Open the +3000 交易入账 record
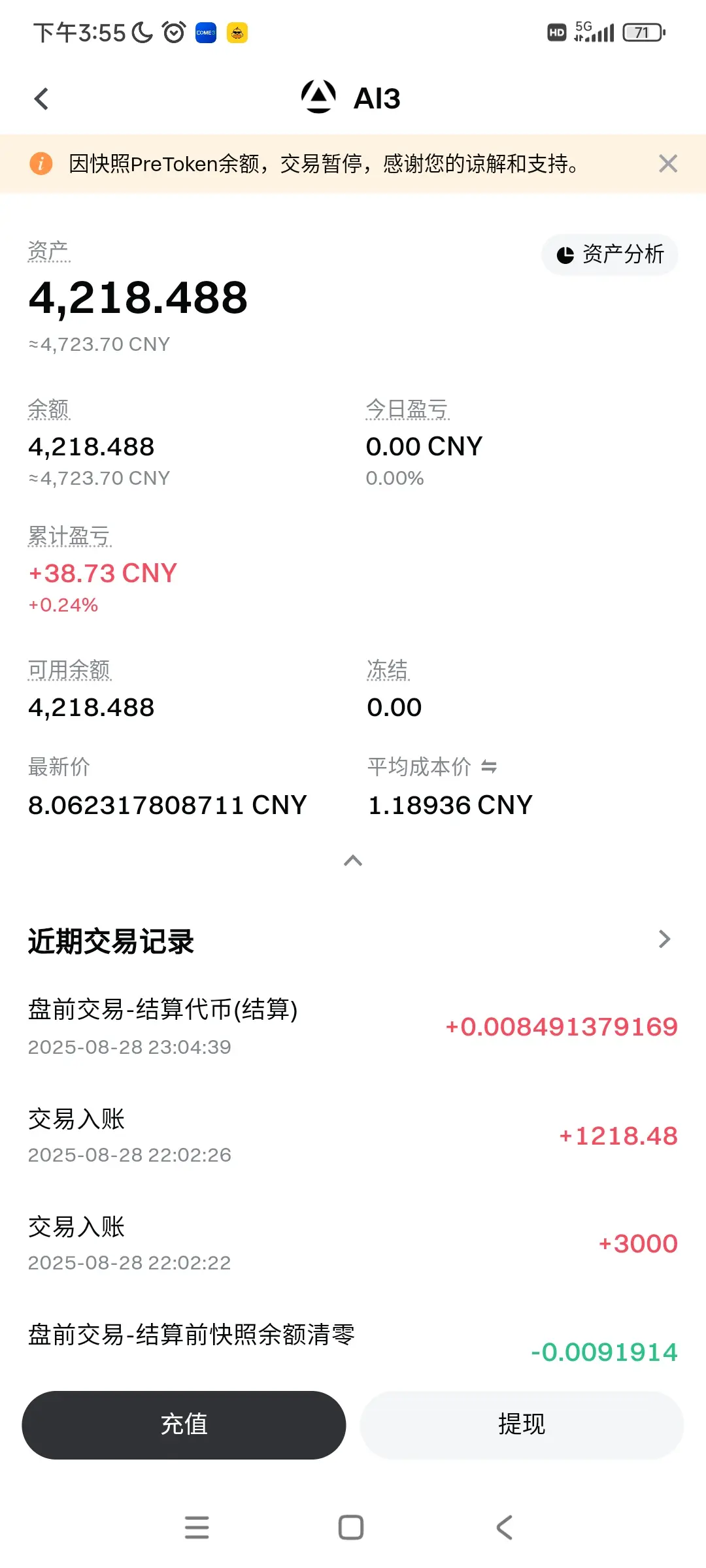 353,1243
